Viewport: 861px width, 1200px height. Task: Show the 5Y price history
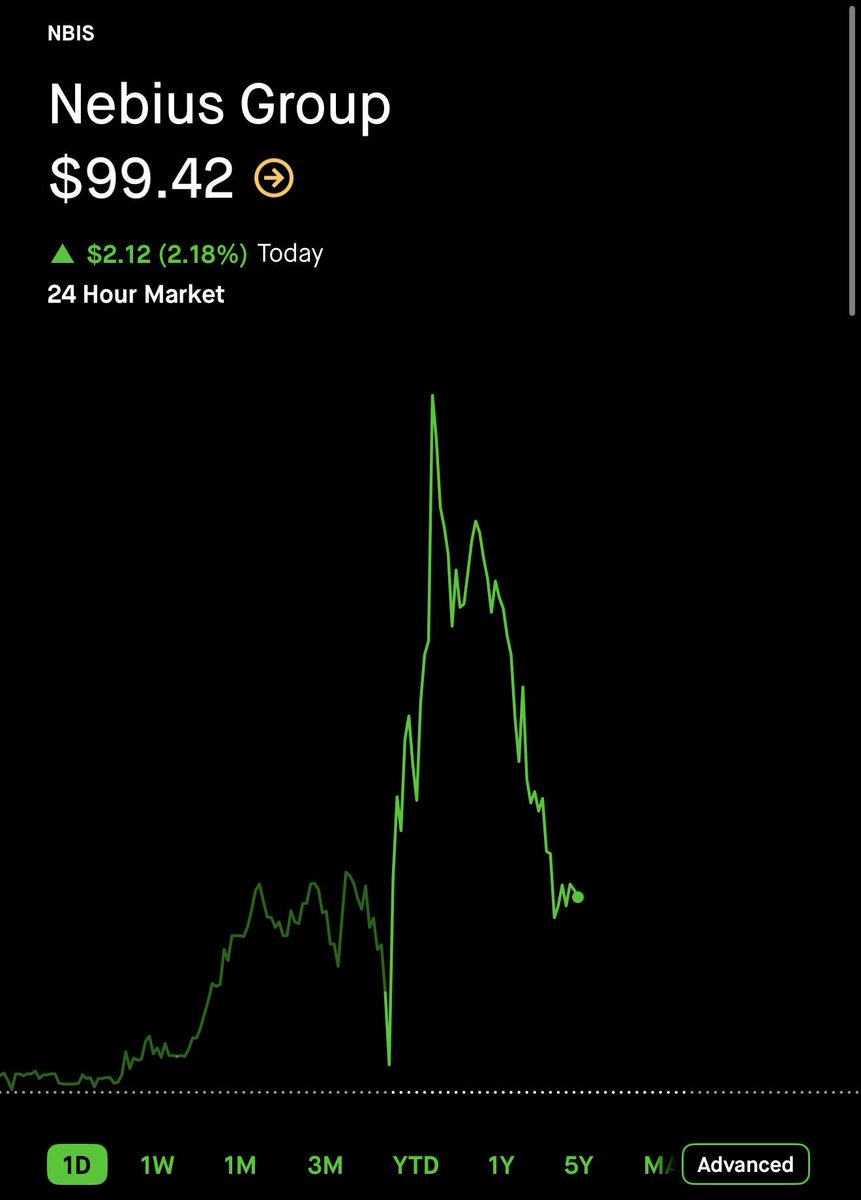click(x=578, y=1165)
